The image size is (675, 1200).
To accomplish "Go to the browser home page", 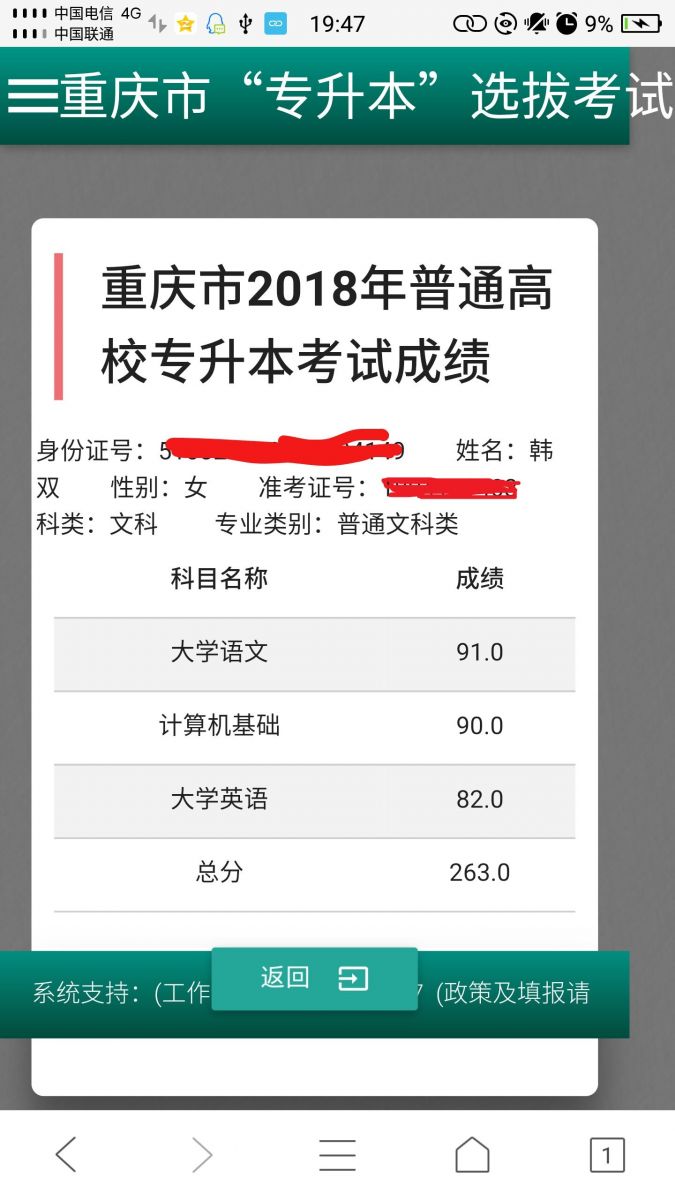I will point(472,1155).
